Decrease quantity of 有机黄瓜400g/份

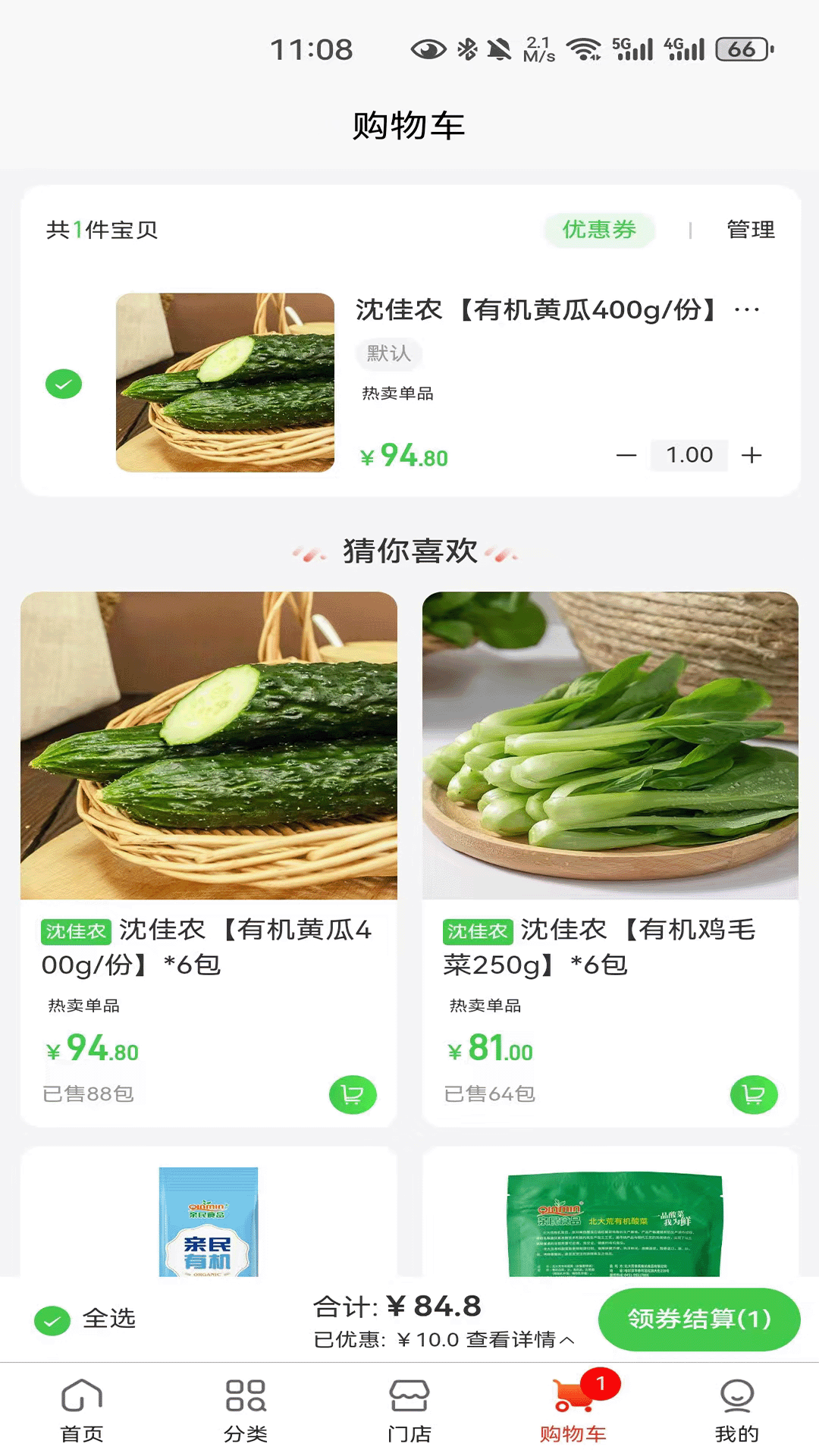pos(626,455)
